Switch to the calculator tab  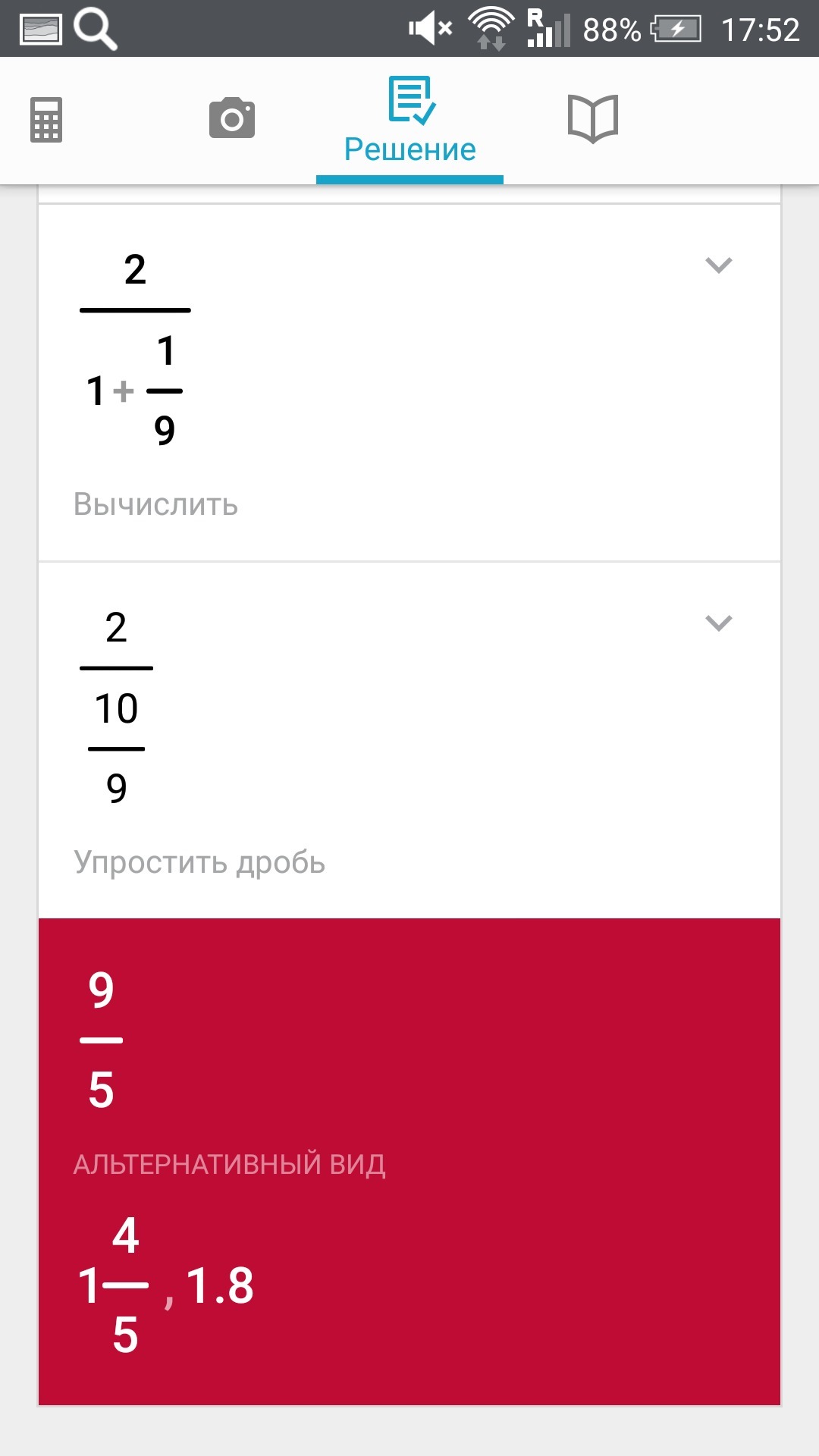tap(46, 120)
